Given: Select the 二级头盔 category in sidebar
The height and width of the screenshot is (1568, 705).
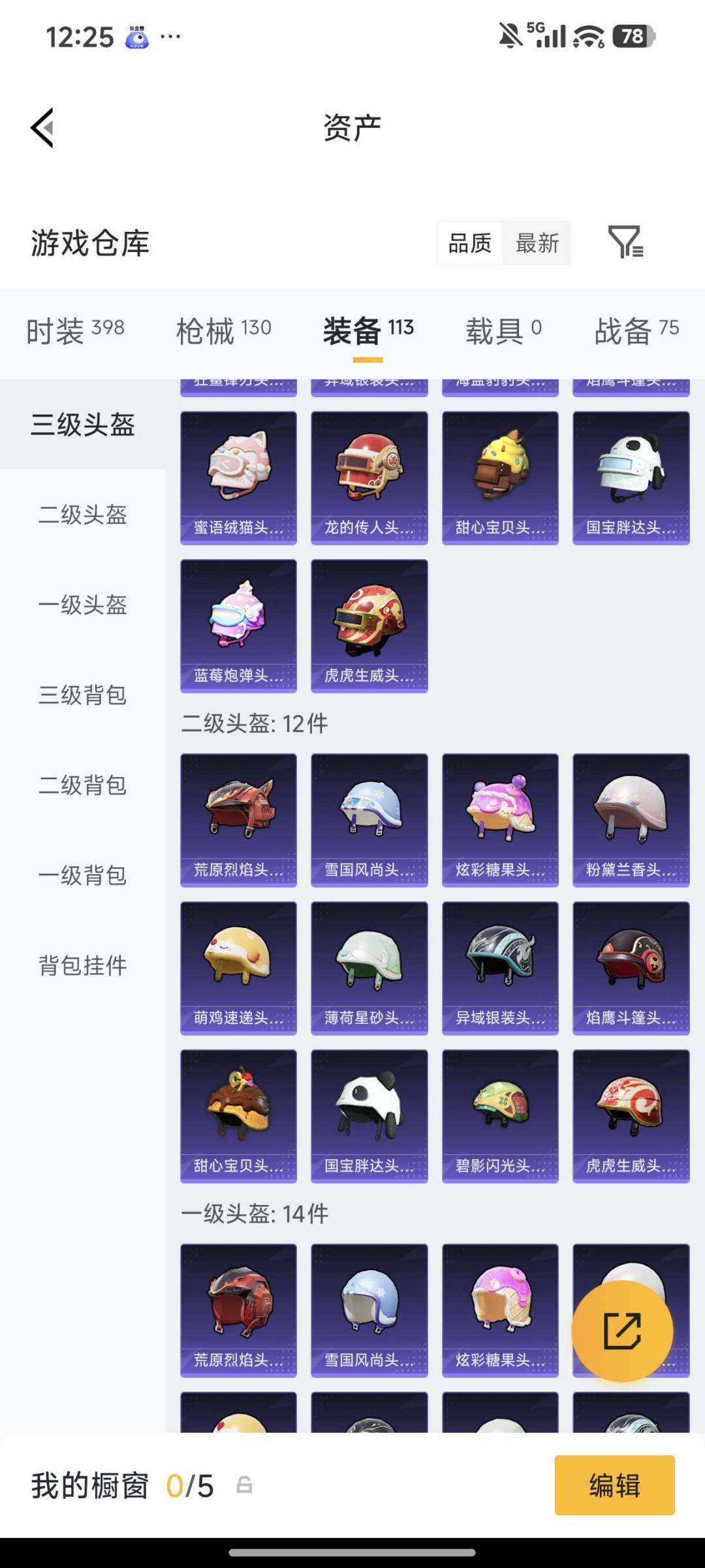Looking at the screenshot, I should click(x=81, y=516).
